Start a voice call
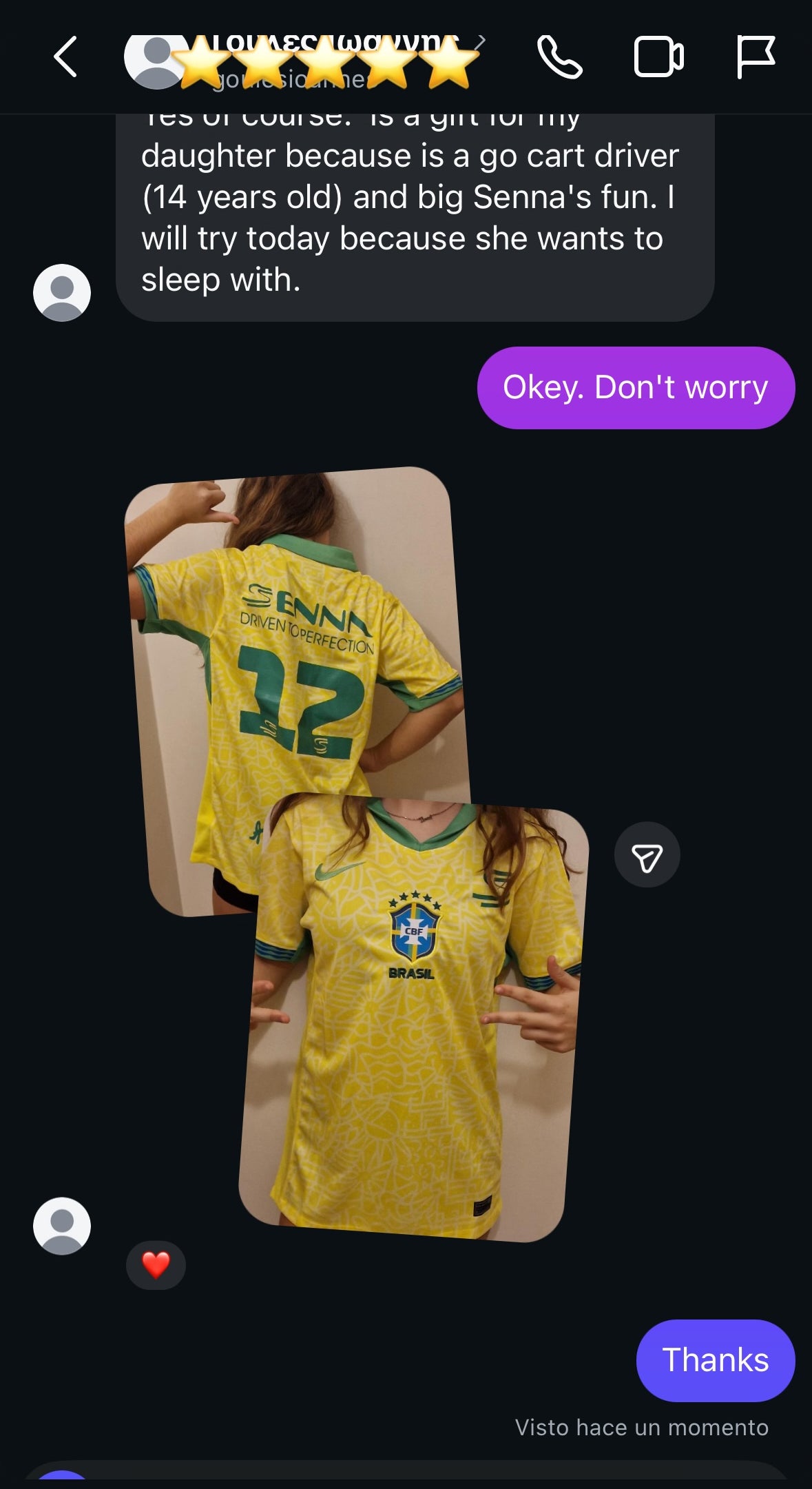This screenshot has width=812, height=1489. coord(559,57)
